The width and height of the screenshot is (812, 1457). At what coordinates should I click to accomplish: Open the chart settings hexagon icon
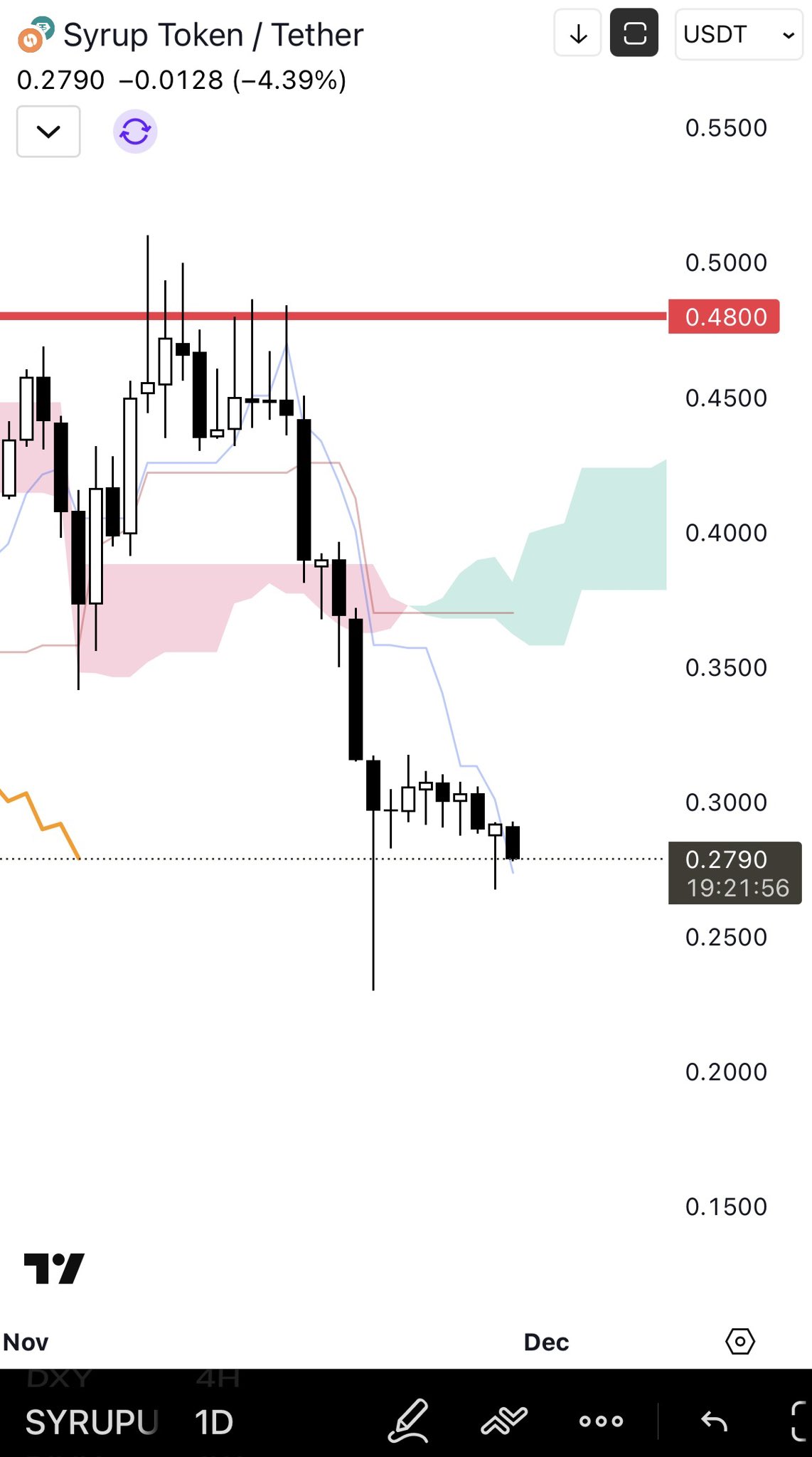click(739, 1342)
